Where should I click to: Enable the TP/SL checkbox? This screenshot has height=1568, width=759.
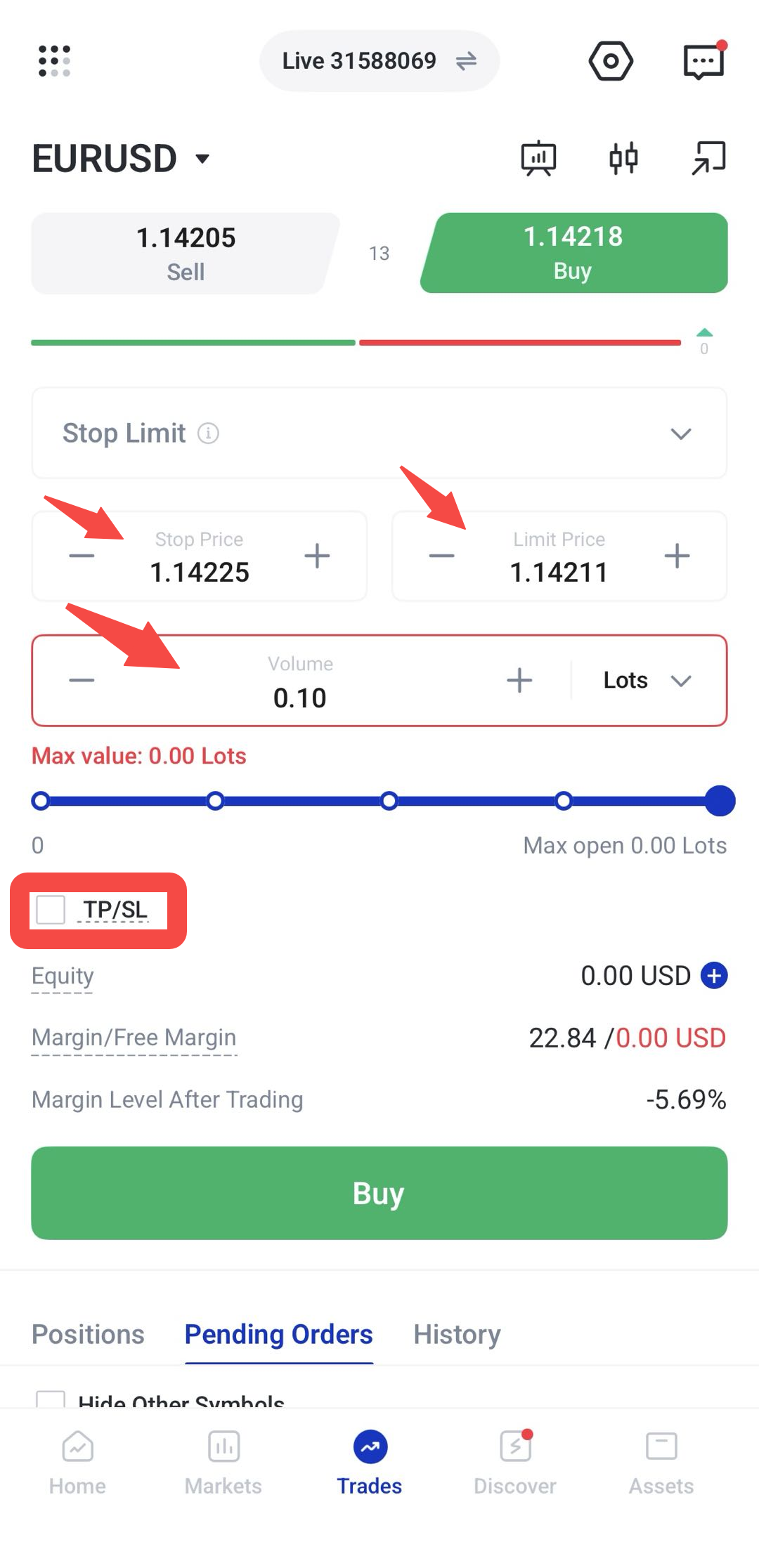point(51,910)
